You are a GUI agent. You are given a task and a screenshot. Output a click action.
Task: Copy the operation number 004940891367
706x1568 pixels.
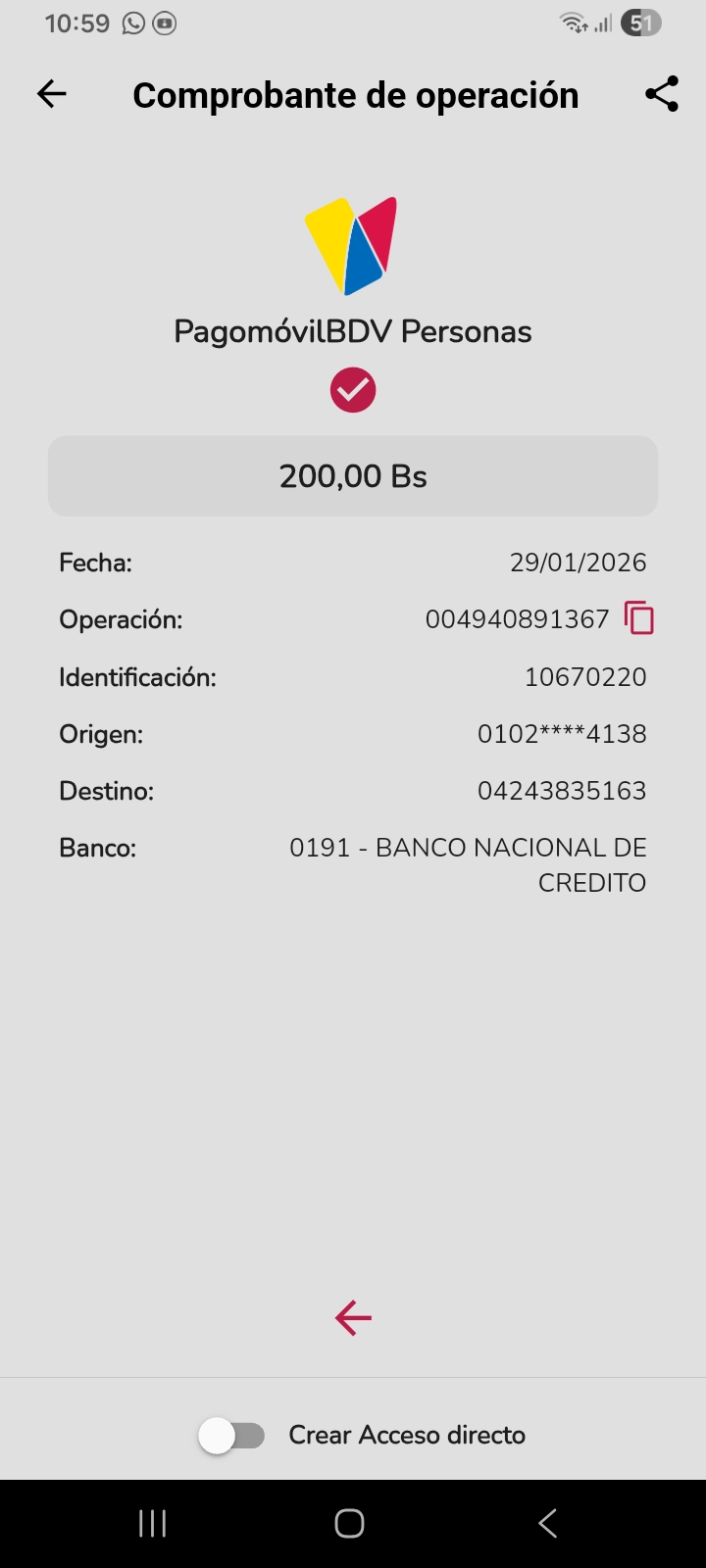[x=639, y=618]
